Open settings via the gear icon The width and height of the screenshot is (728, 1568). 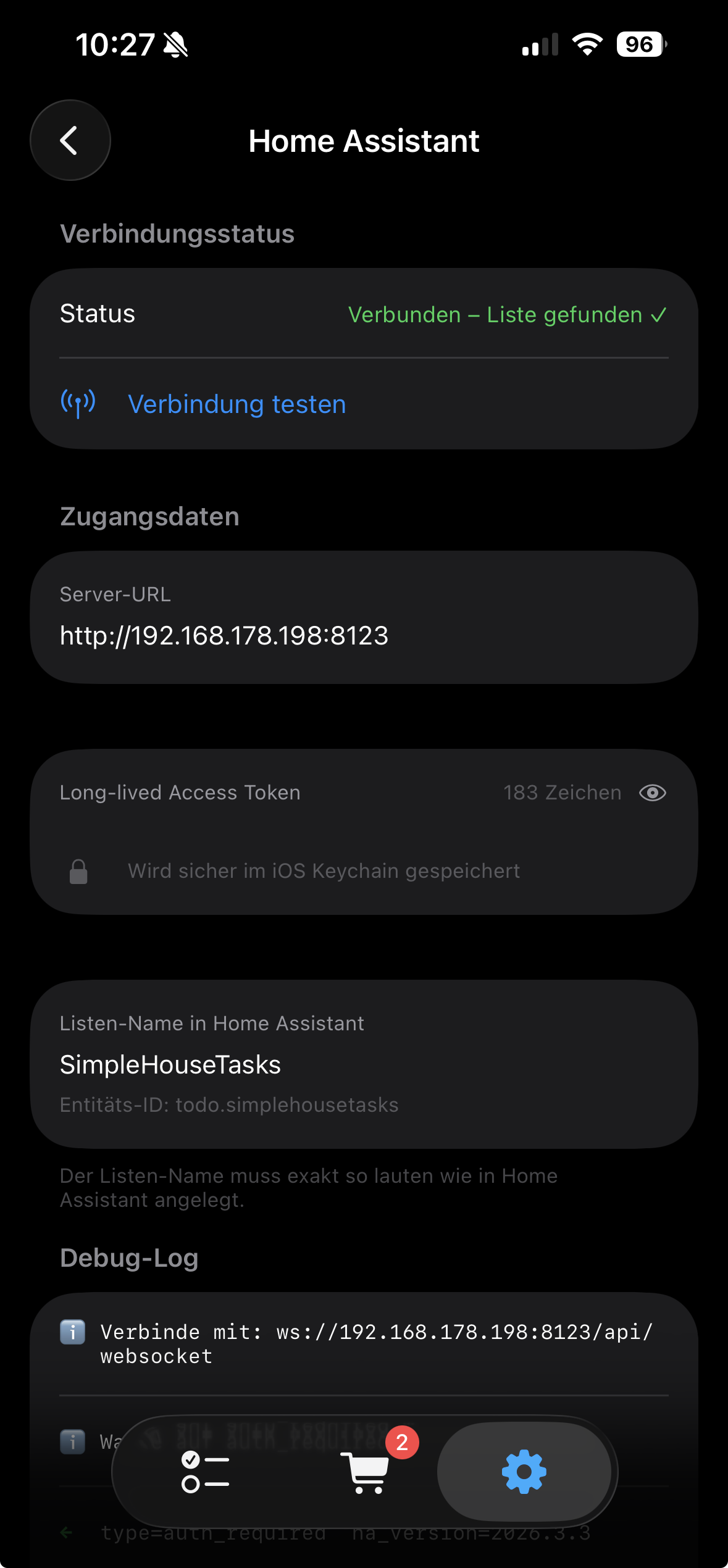click(524, 1472)
